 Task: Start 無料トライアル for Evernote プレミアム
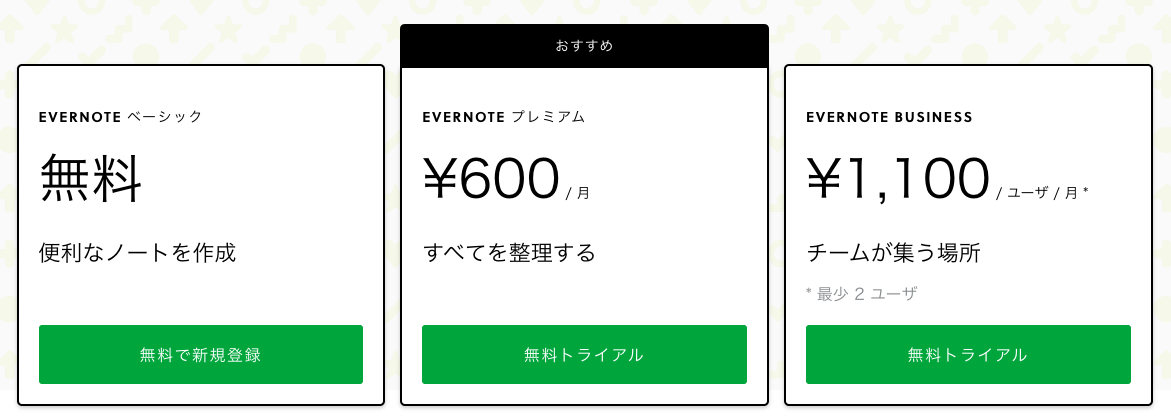coord(584,354)
